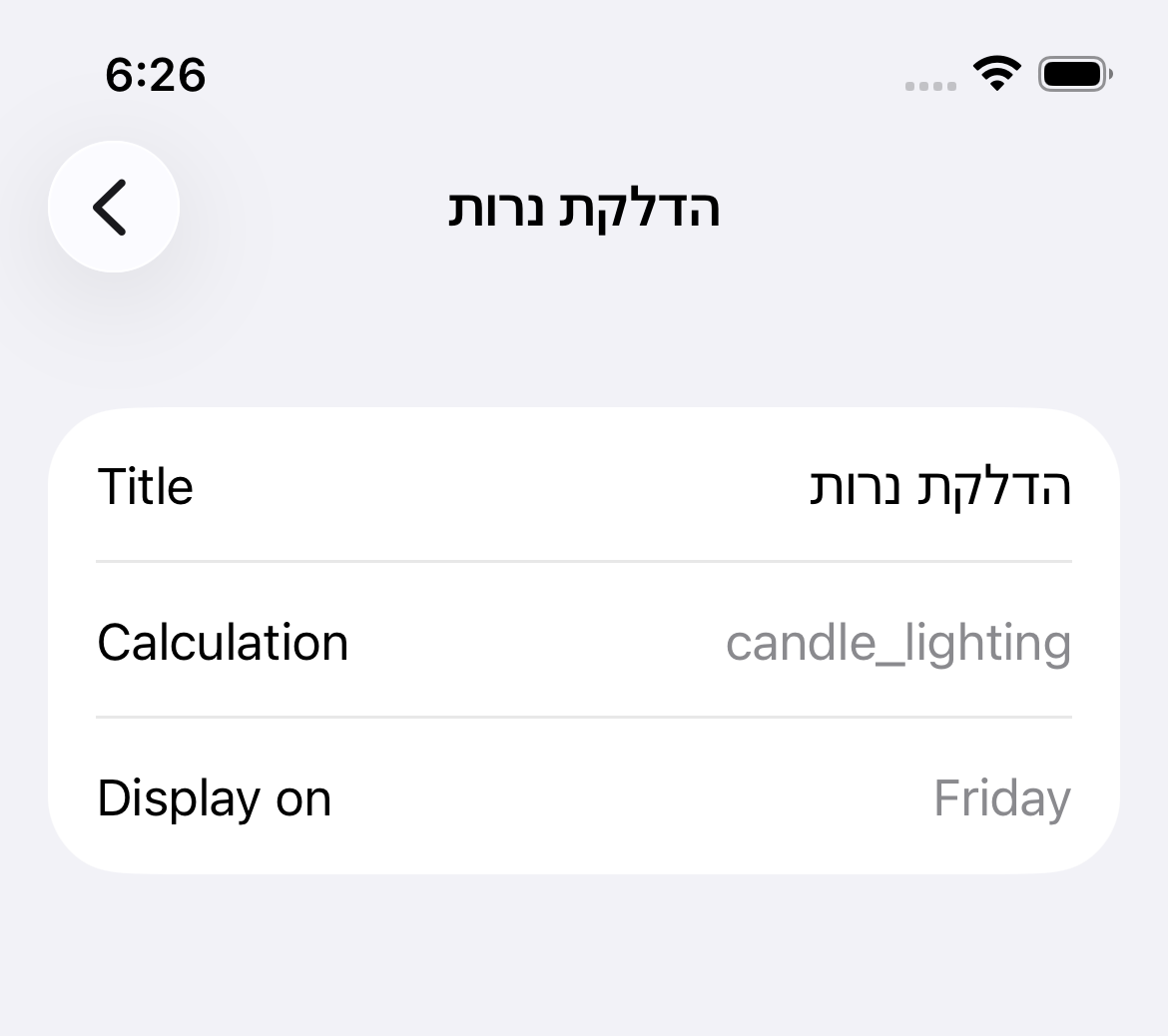Open the Calculation row
Viewport: 1168px width, 1036px height.
coord(583,642)
